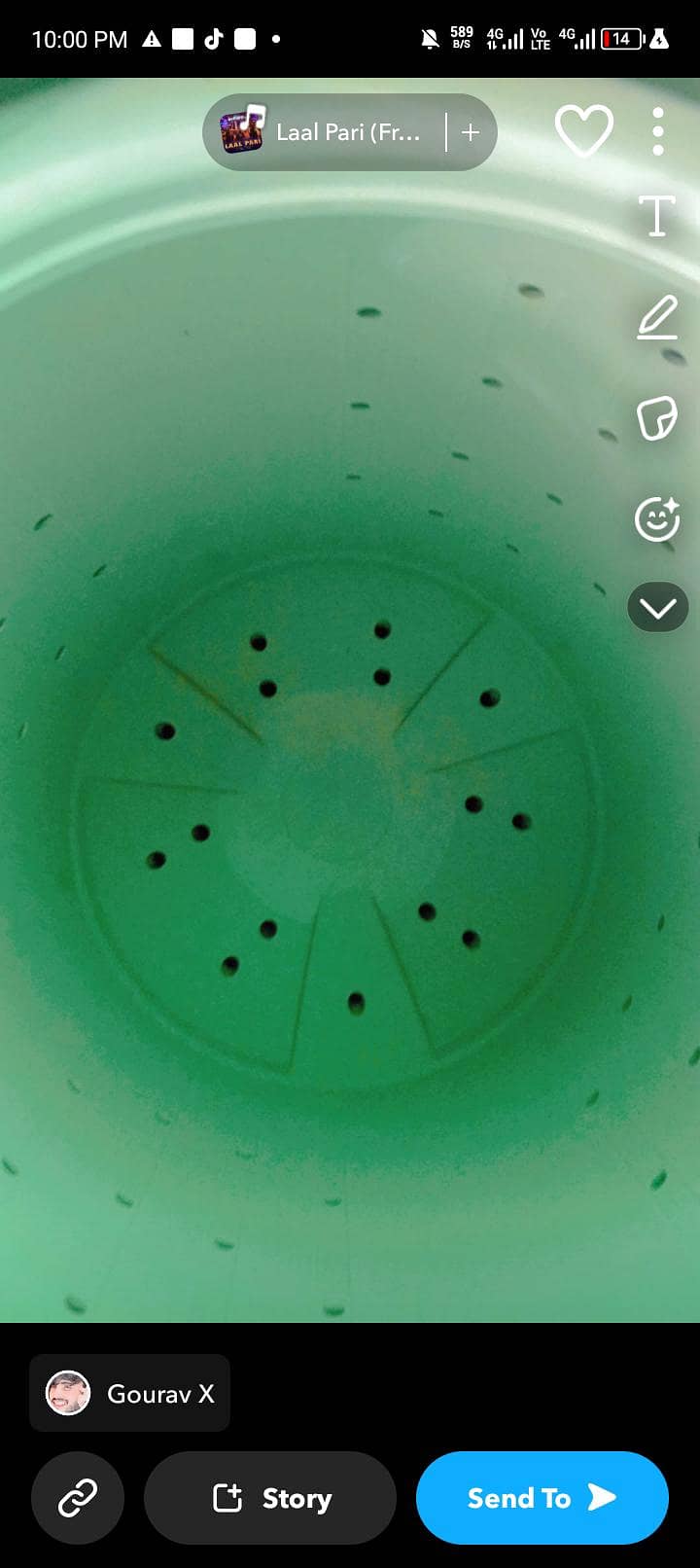
Task: Expand more options via three-dot menu
Action: point(657,130)
